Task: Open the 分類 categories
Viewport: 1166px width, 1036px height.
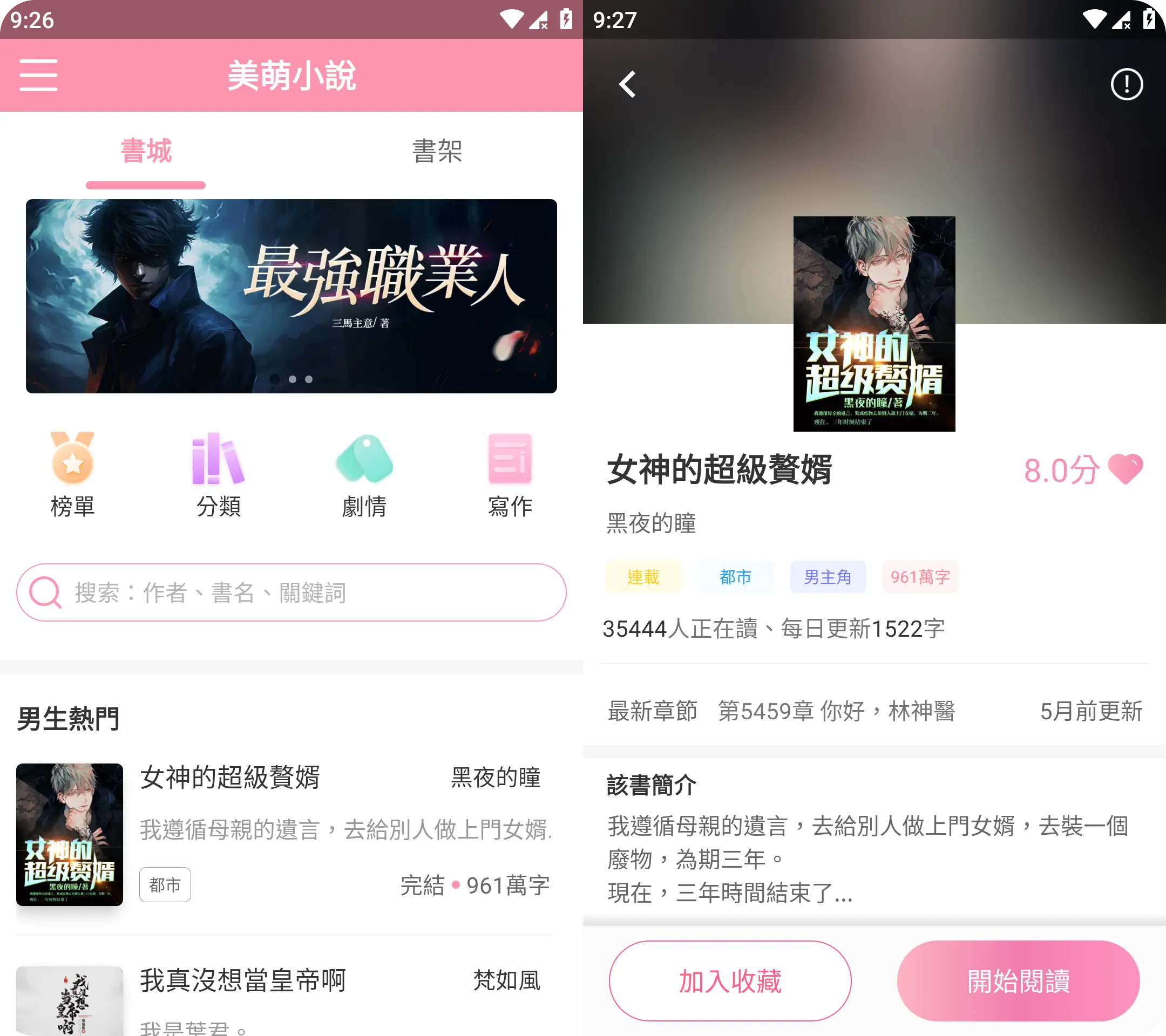Action: 219,474
